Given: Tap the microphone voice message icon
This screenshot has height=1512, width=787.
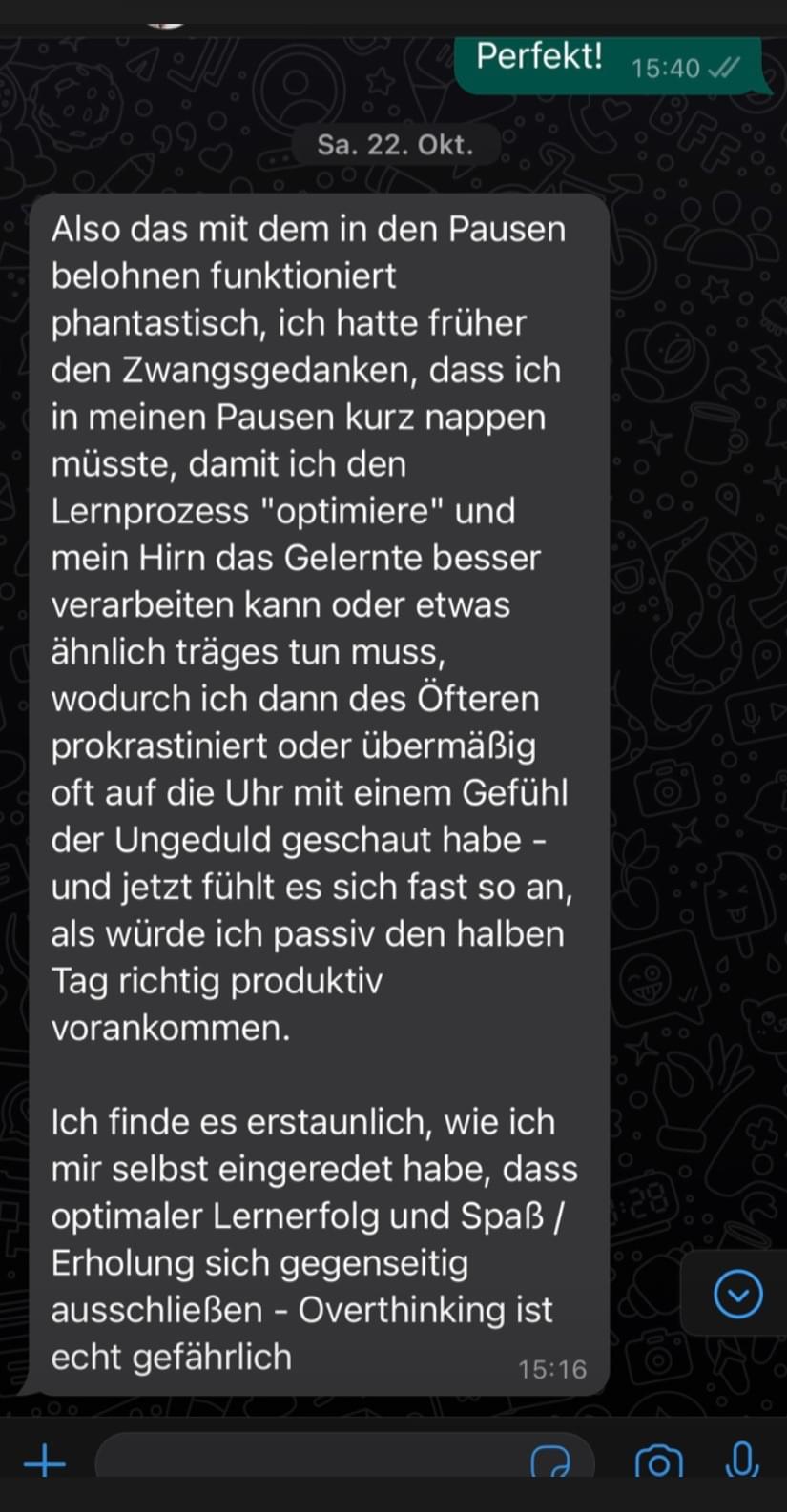Looking at the screenshot, I should click(741, 1459).
